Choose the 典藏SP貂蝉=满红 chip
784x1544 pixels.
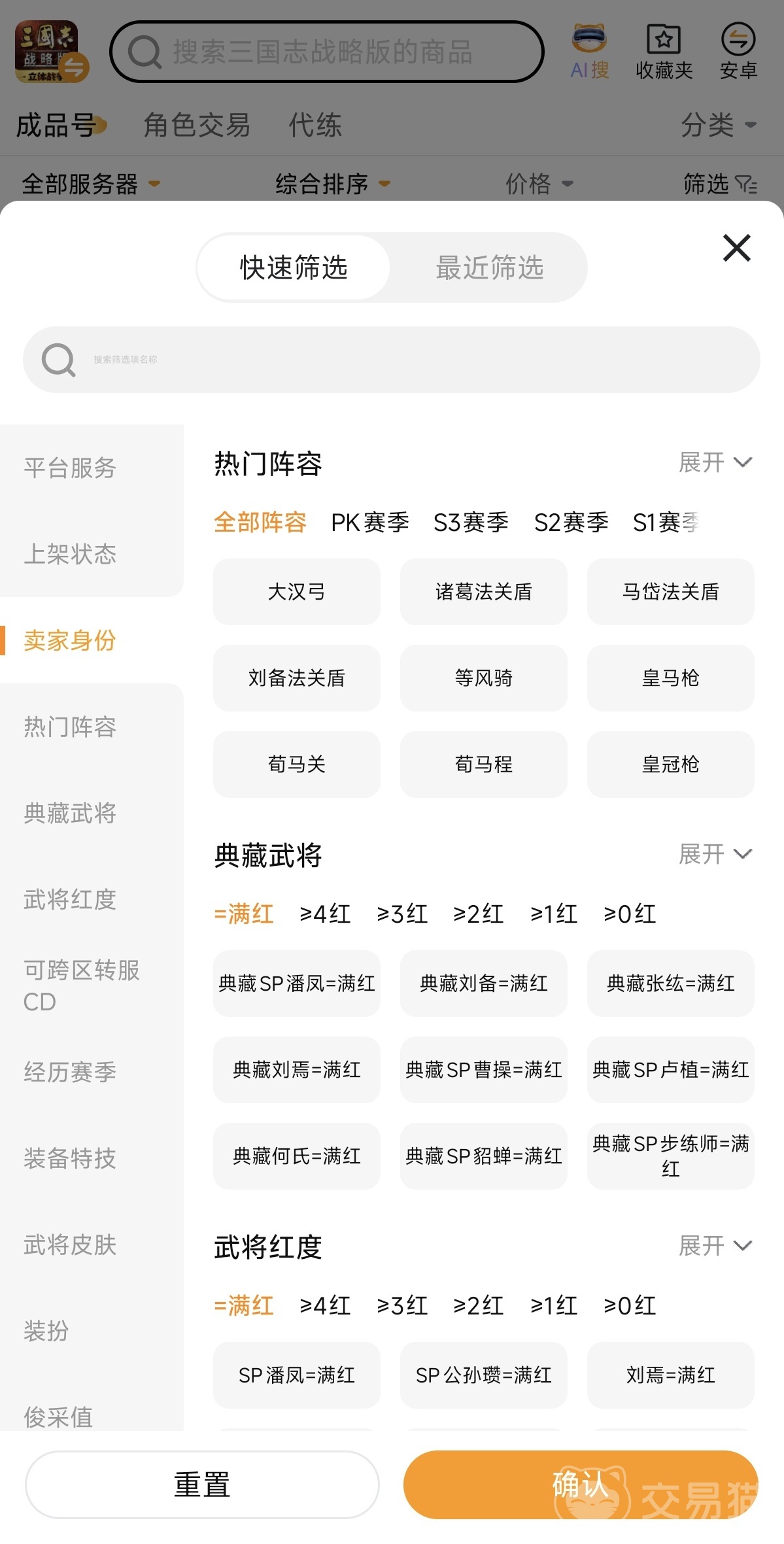click(483, 1156)
